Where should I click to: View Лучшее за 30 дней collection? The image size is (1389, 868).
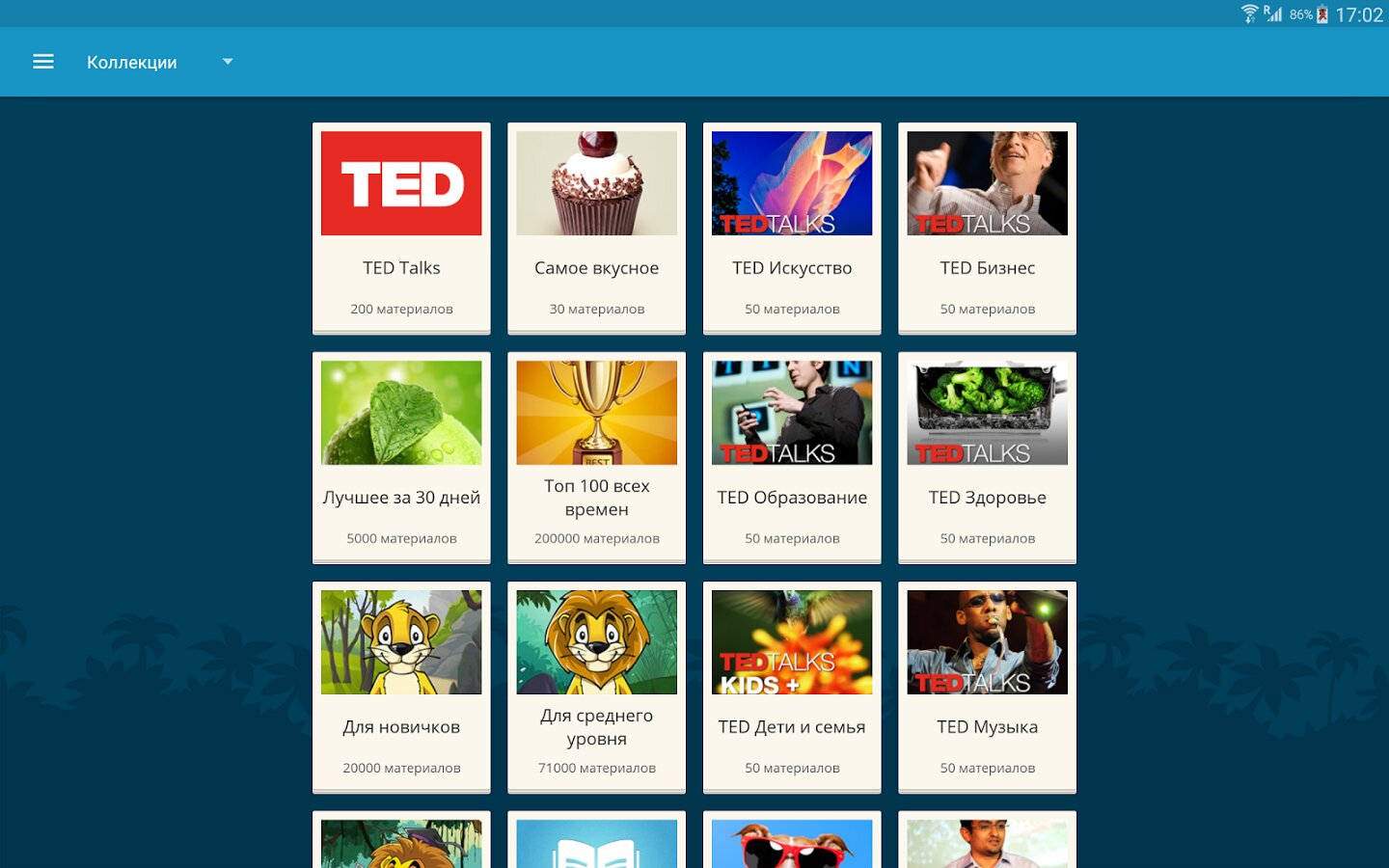click(x=401, y=458)
